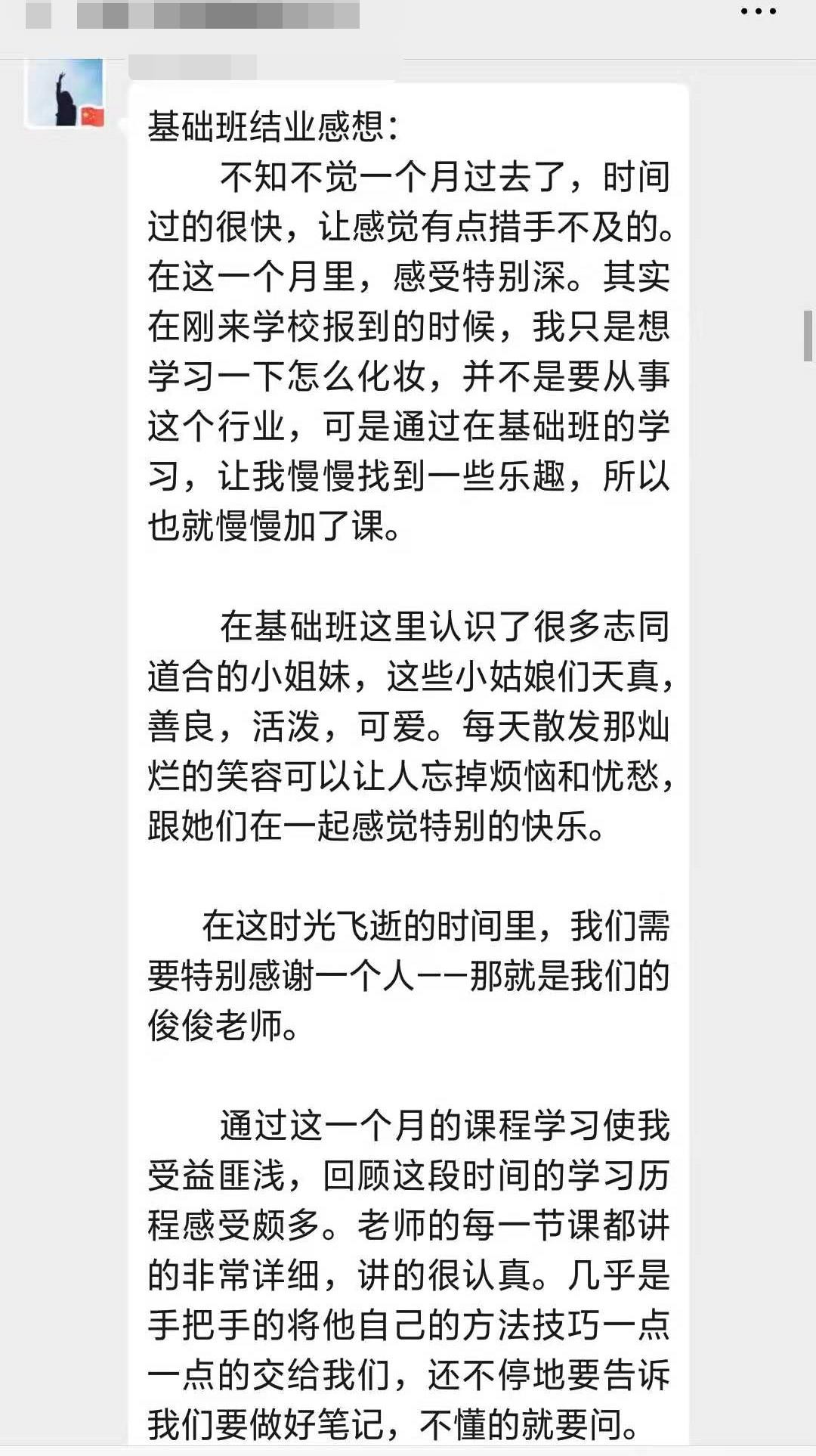Open the three-dot overflow menu
The height and width of the screenshot is (1456, 816).
click(758, 11)
